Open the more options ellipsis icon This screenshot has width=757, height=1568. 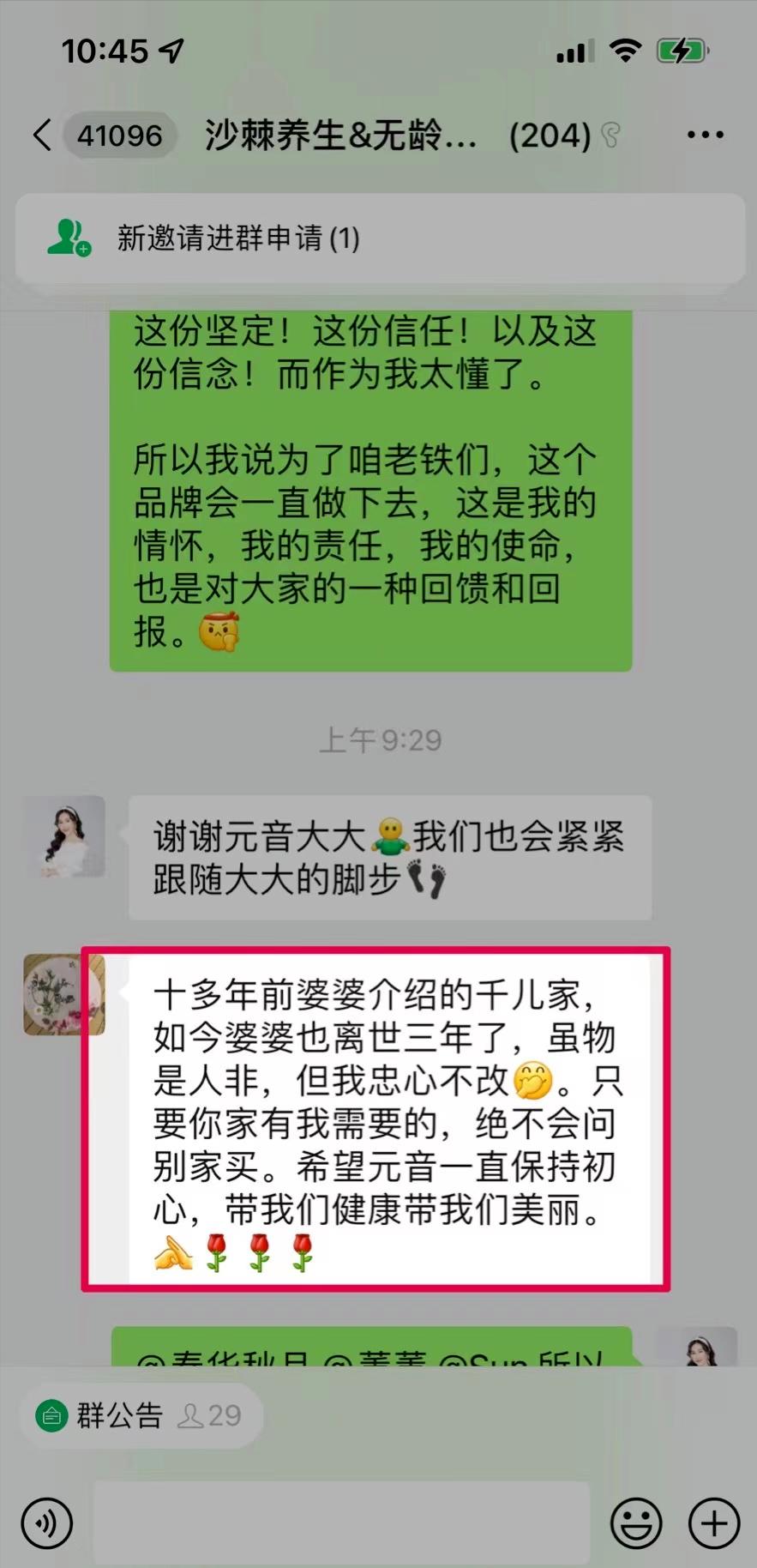[x=705, y=135]
